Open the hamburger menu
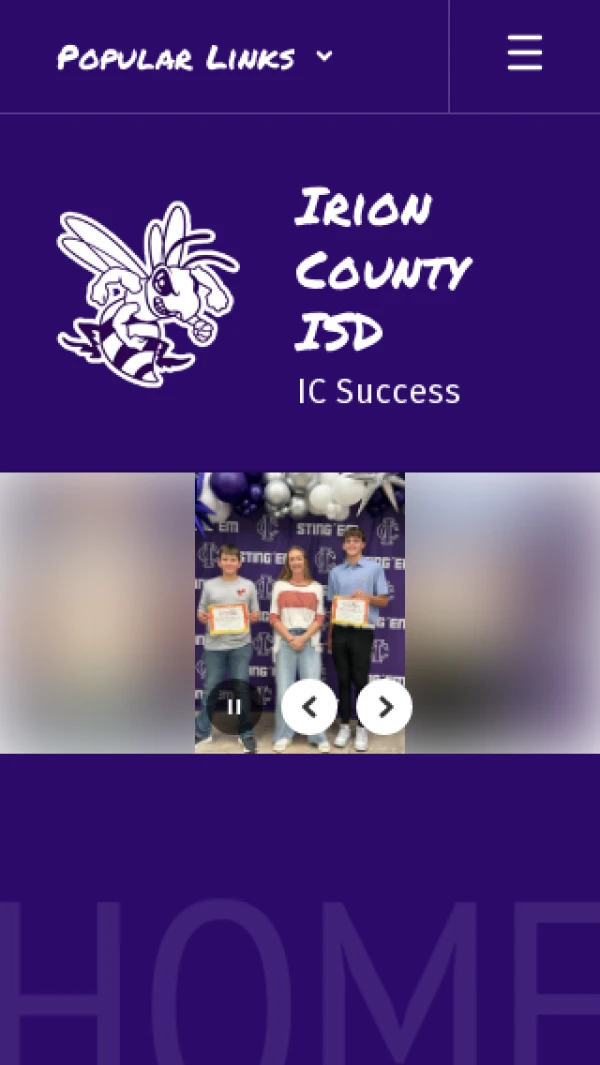Viewport: 600px width, 1065px height. 524,54
